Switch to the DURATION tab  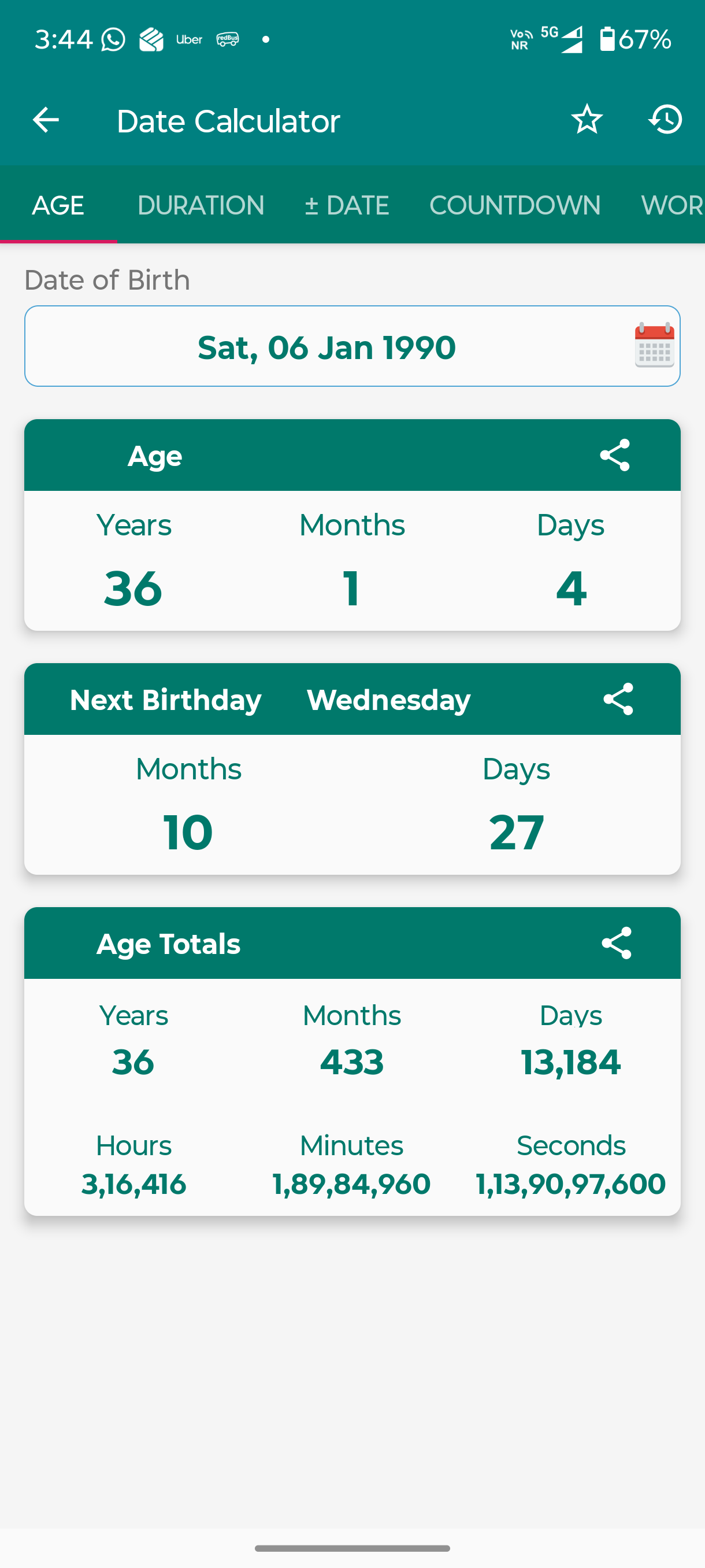click(201, 205)
